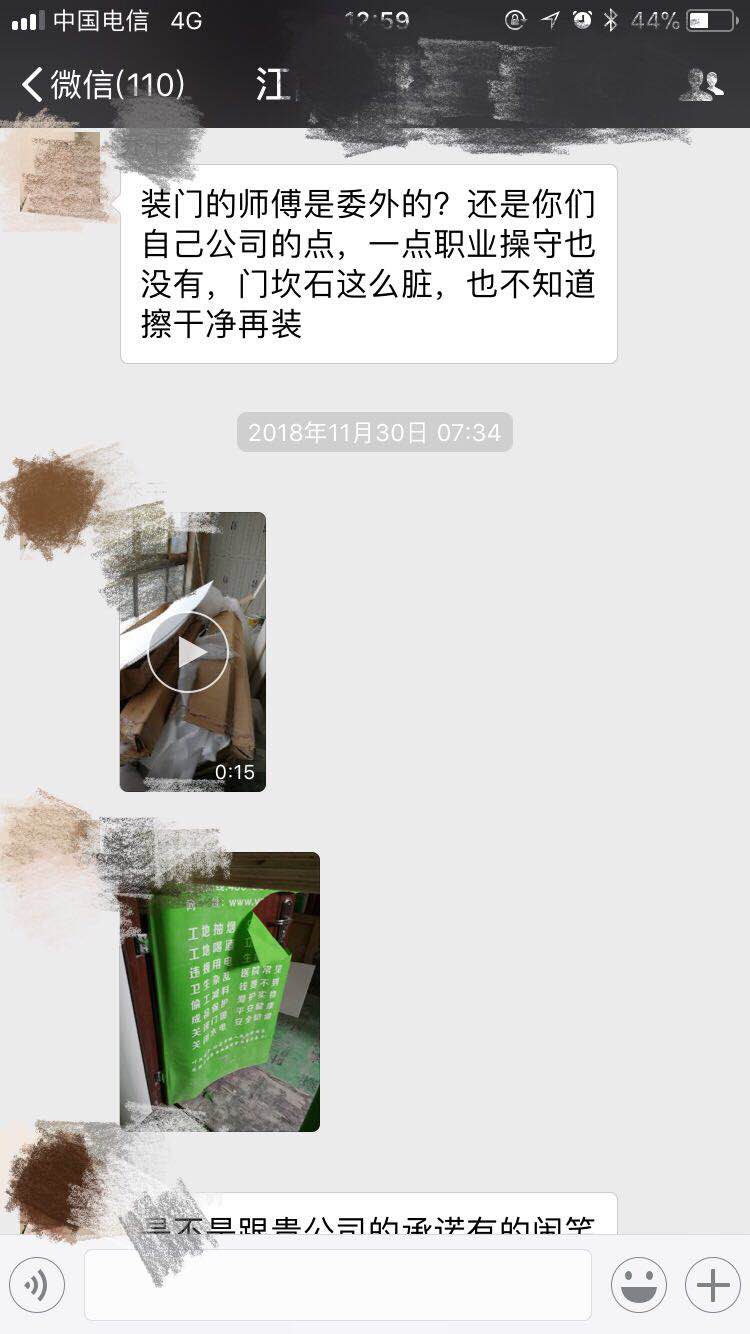Open the green banner photo message
The width and height of the screenshot is (750, 1334).
220,992
